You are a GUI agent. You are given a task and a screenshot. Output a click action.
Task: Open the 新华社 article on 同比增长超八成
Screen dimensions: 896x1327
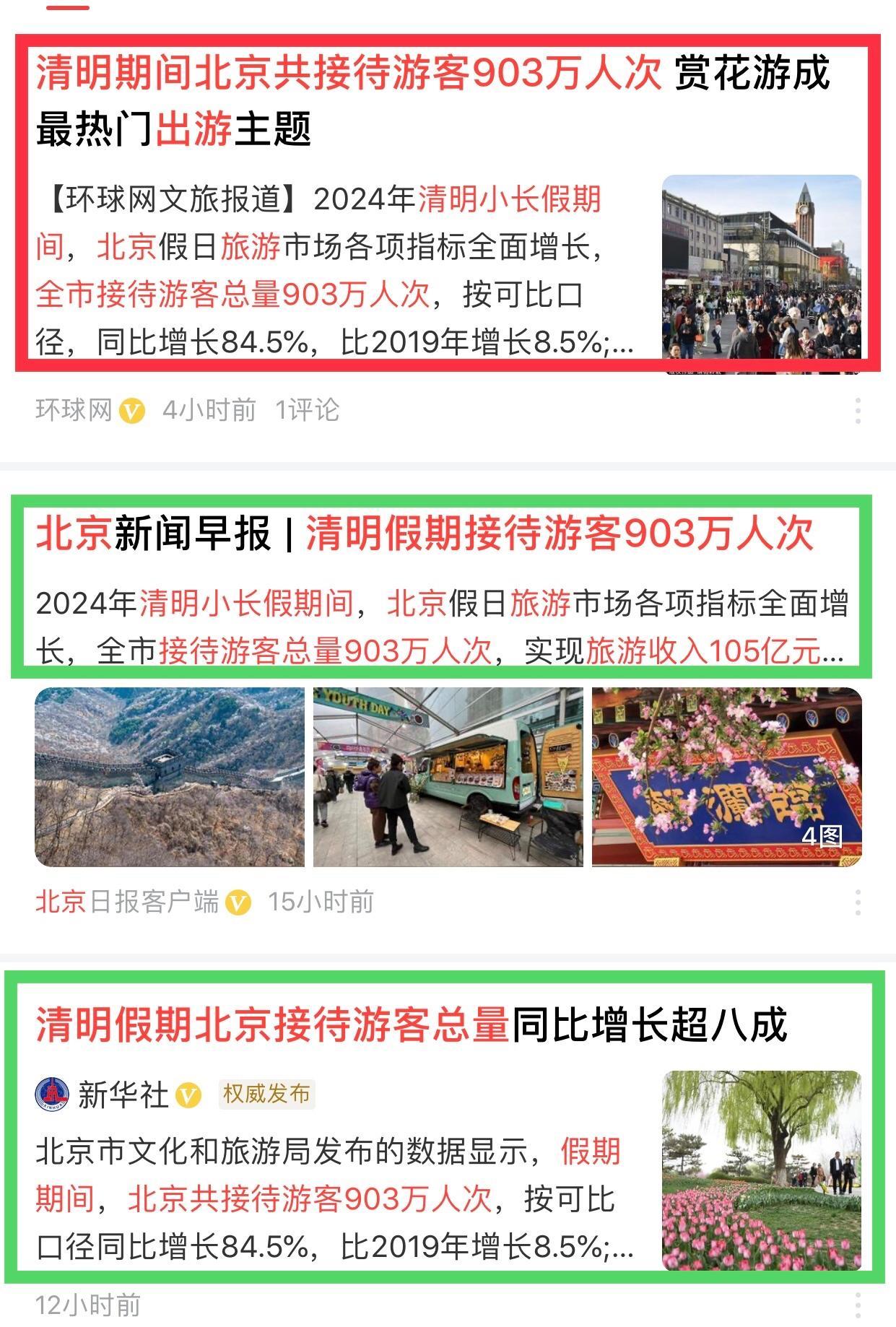coord(412,1024)
